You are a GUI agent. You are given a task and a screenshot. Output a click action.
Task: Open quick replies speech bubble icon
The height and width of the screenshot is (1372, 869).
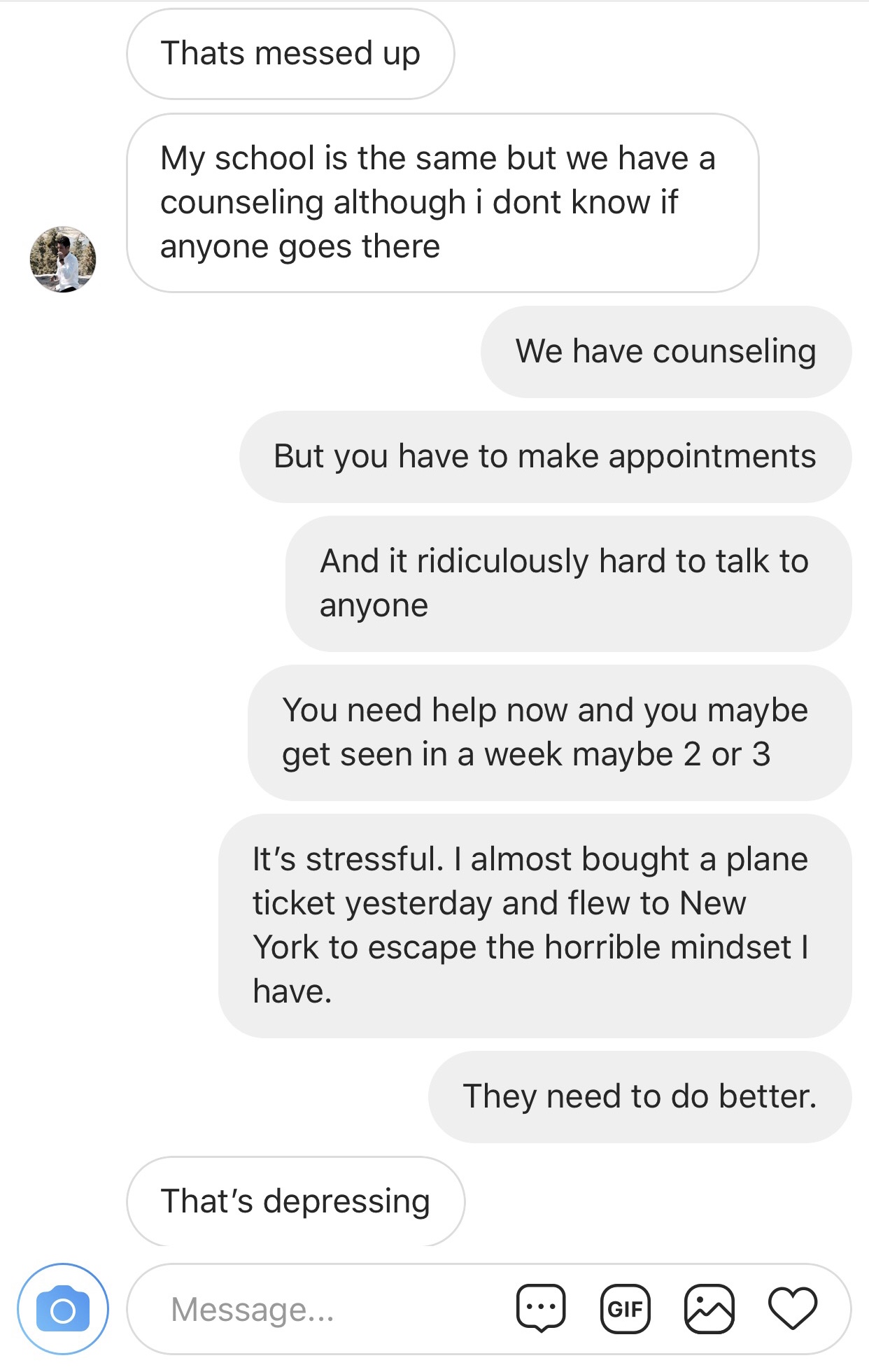[541, 1308]
